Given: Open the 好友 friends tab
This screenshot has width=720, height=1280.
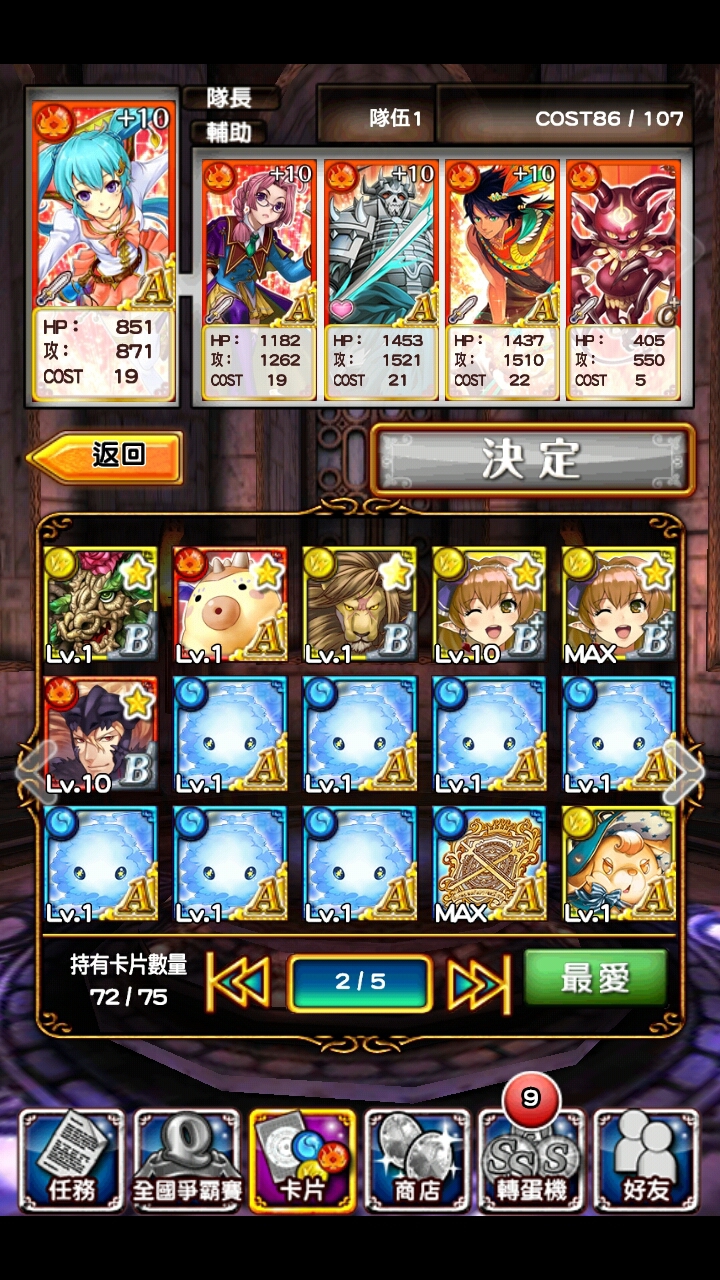Looking at the screenshot, I should pyautogui.click(x=645, y=1160).
